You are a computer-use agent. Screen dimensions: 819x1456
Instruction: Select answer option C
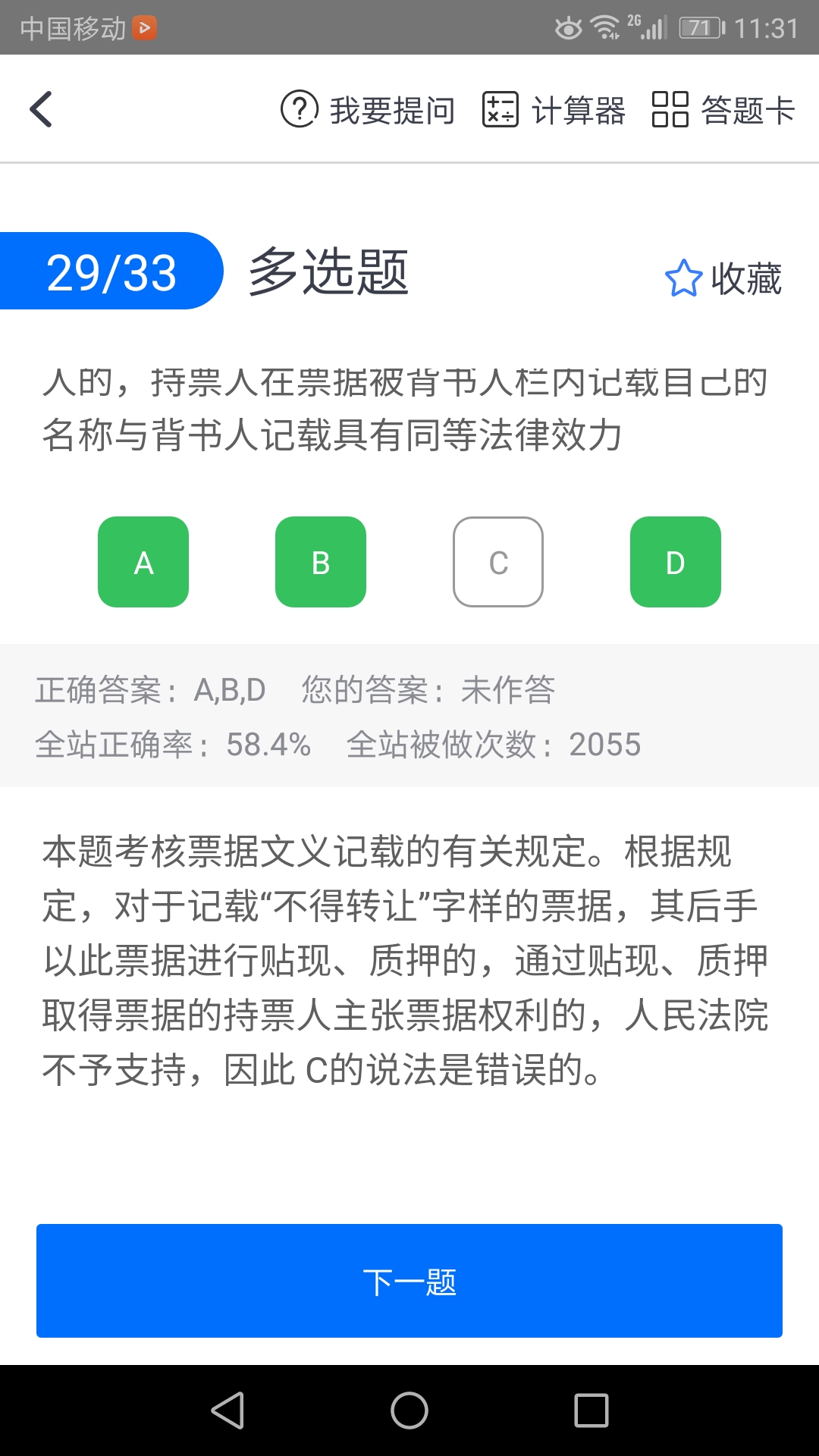click(x=498, y=562)
